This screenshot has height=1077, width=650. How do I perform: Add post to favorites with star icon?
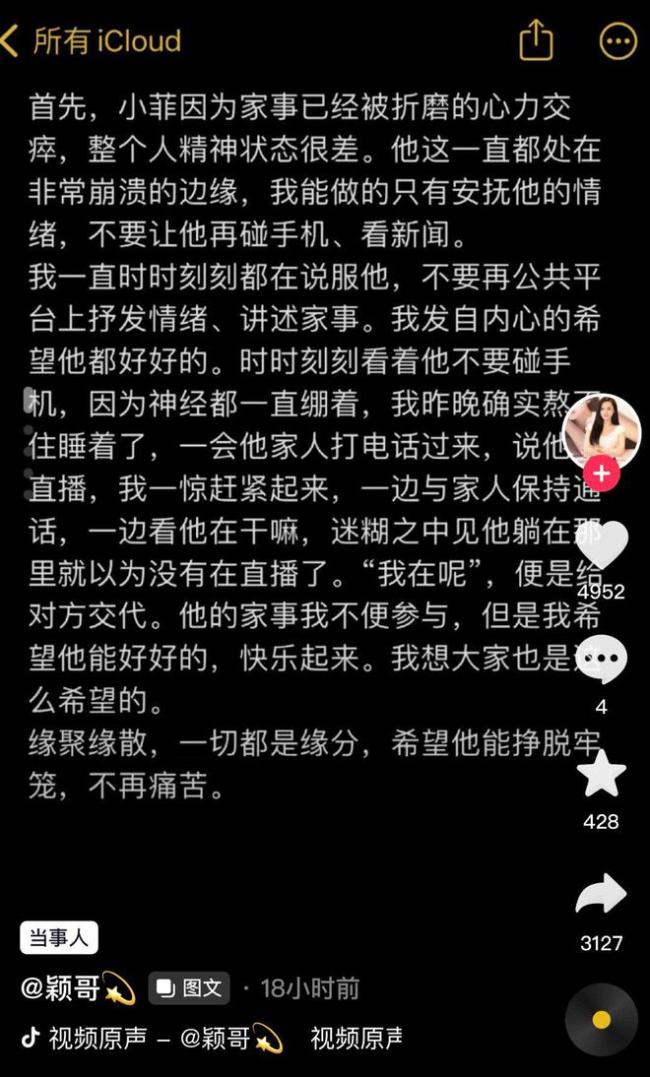point(602,773)
